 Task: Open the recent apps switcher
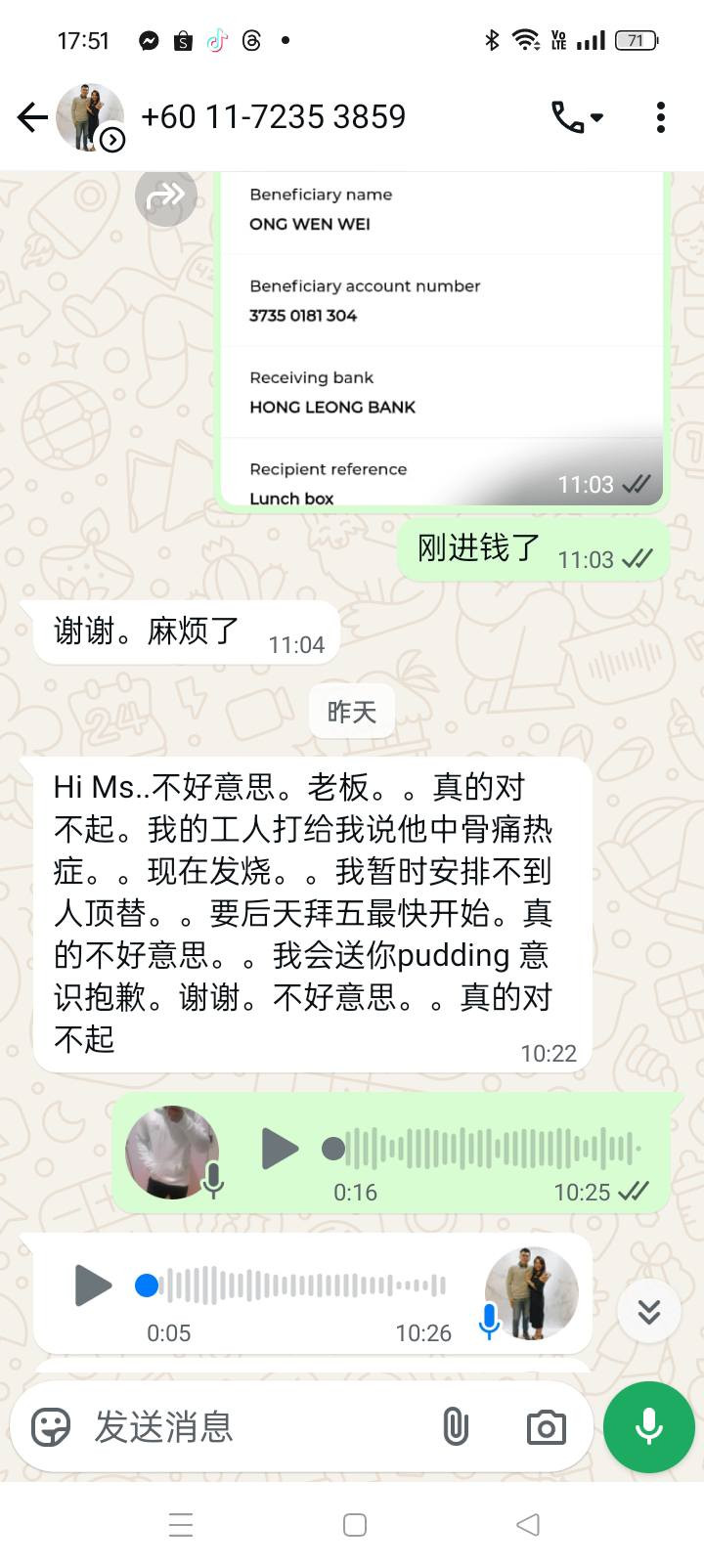tap(181, 1525)
